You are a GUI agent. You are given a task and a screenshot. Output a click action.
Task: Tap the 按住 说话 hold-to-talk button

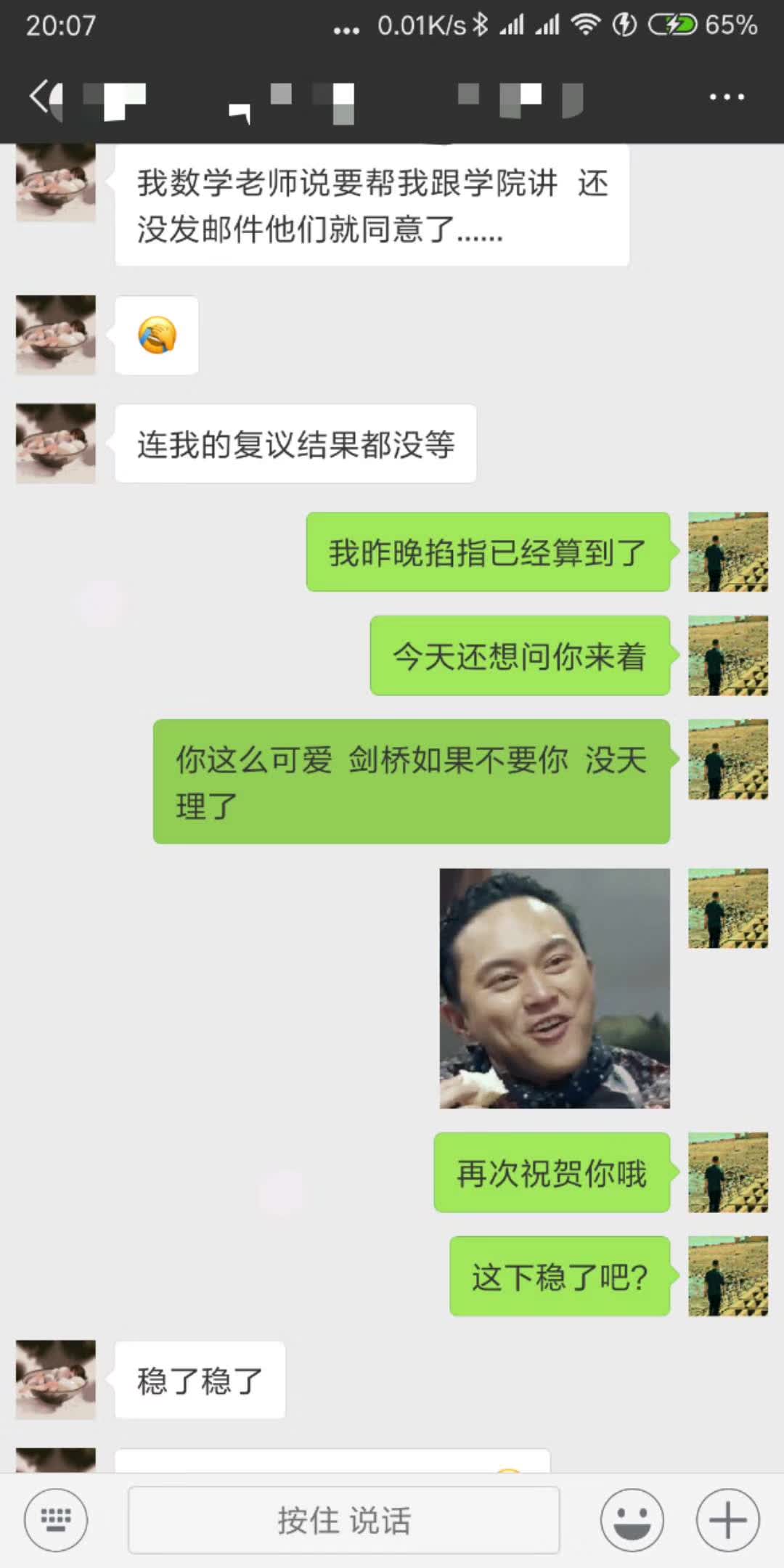[x=343, y=1520]
